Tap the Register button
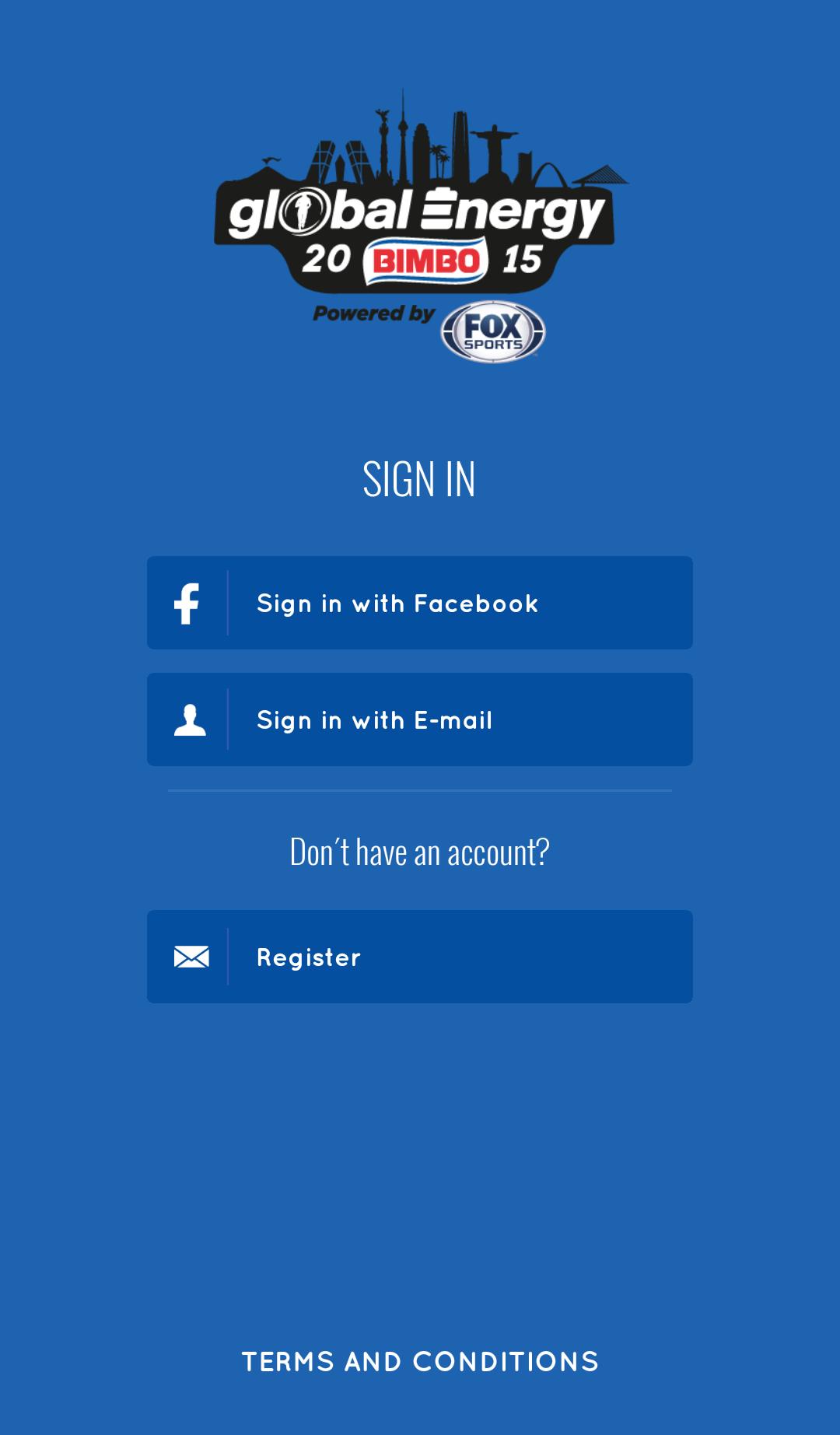 419,957
